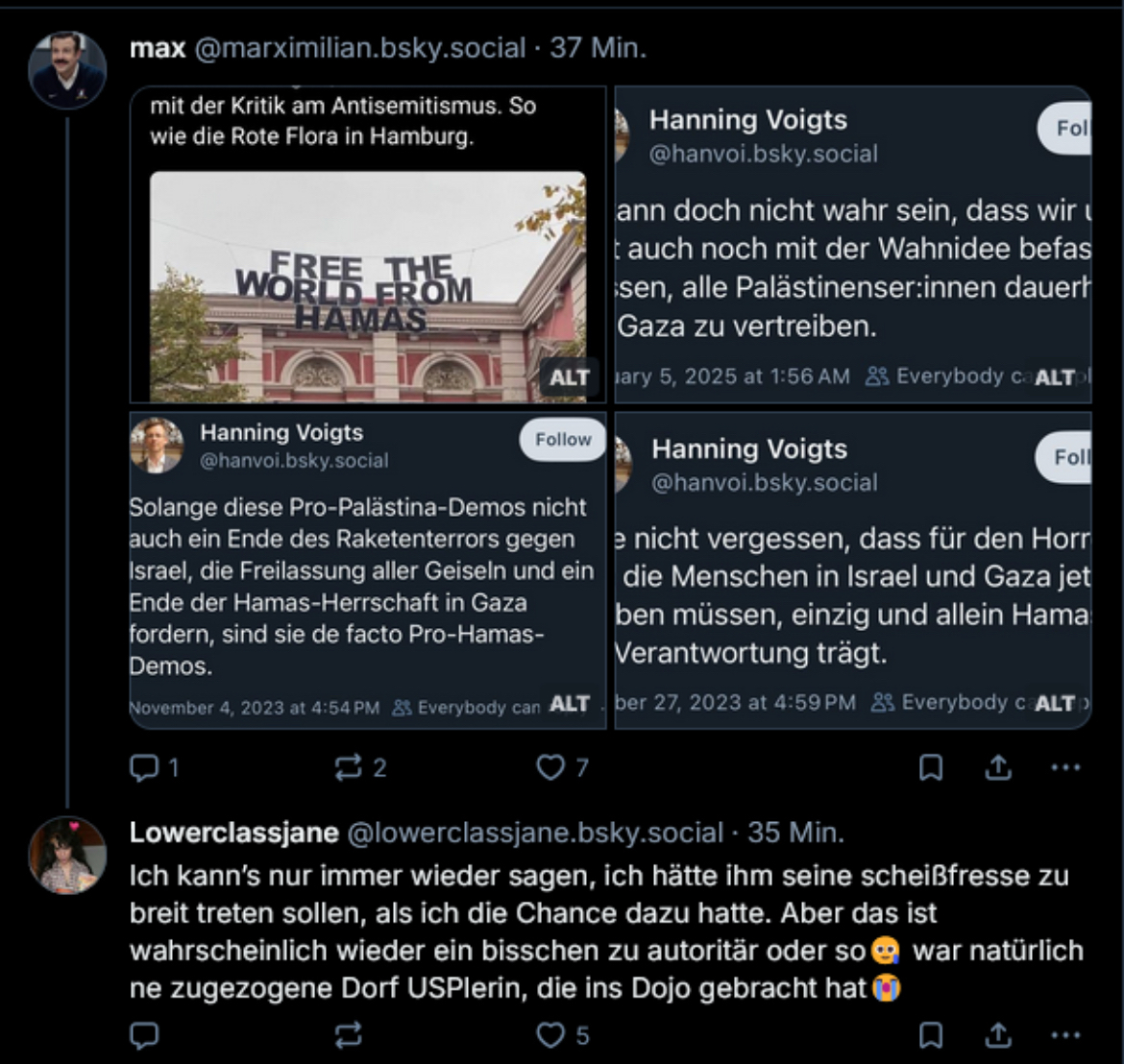
Task: Open more options on max's post
Action: coord(1065,767)
